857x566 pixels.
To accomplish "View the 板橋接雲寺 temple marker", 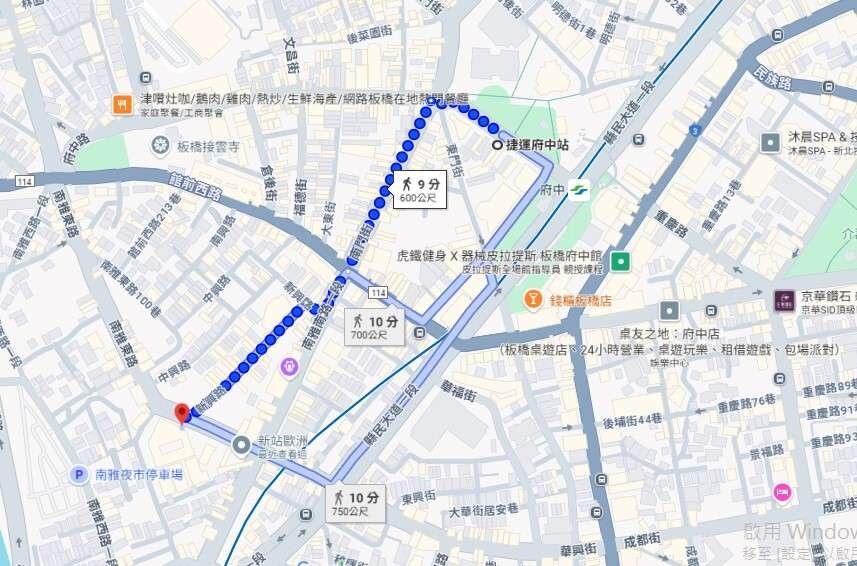I will [159, 147].
